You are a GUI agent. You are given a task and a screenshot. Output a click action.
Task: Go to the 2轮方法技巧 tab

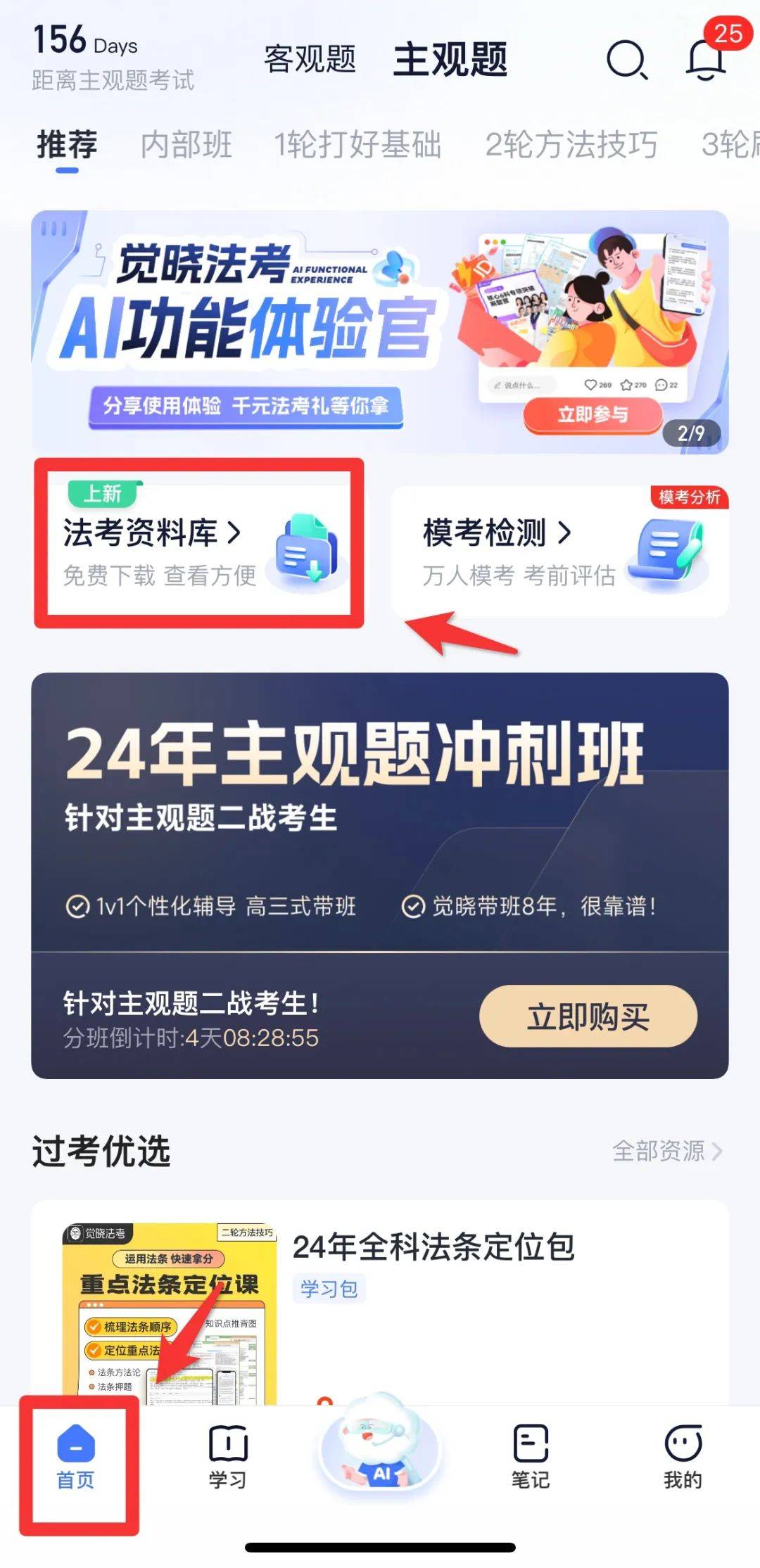coord(571,145)
